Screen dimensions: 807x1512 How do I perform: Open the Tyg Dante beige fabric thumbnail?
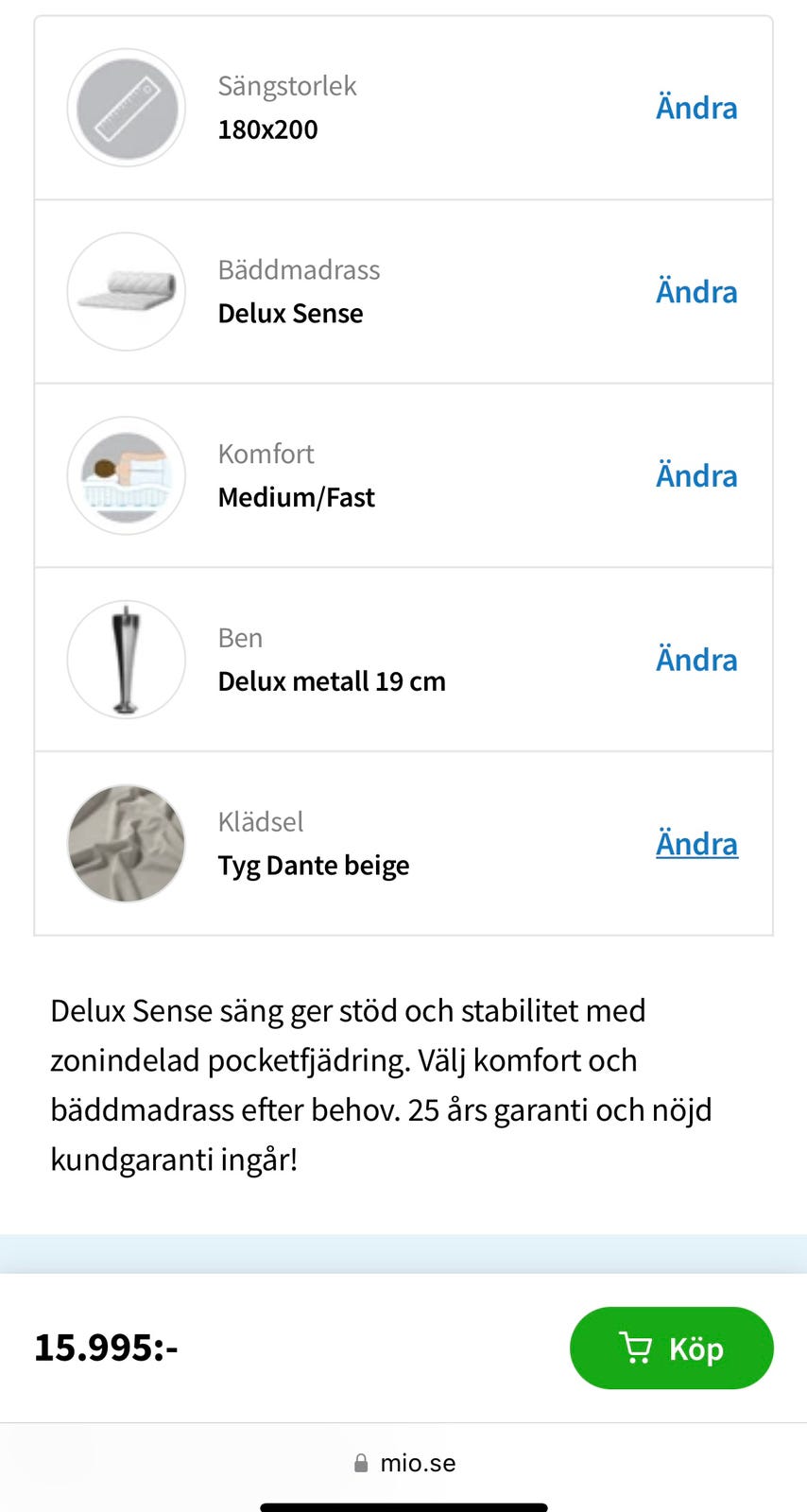click(126, 843)
